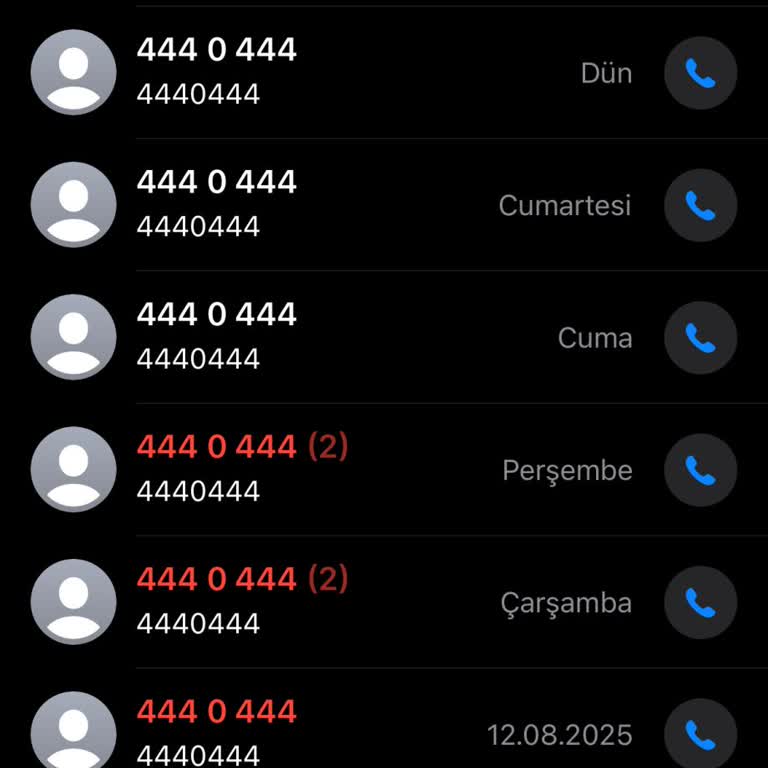Return the missed call from Perşembe
Screen dimensions: 768x768
tap(700, 470)
